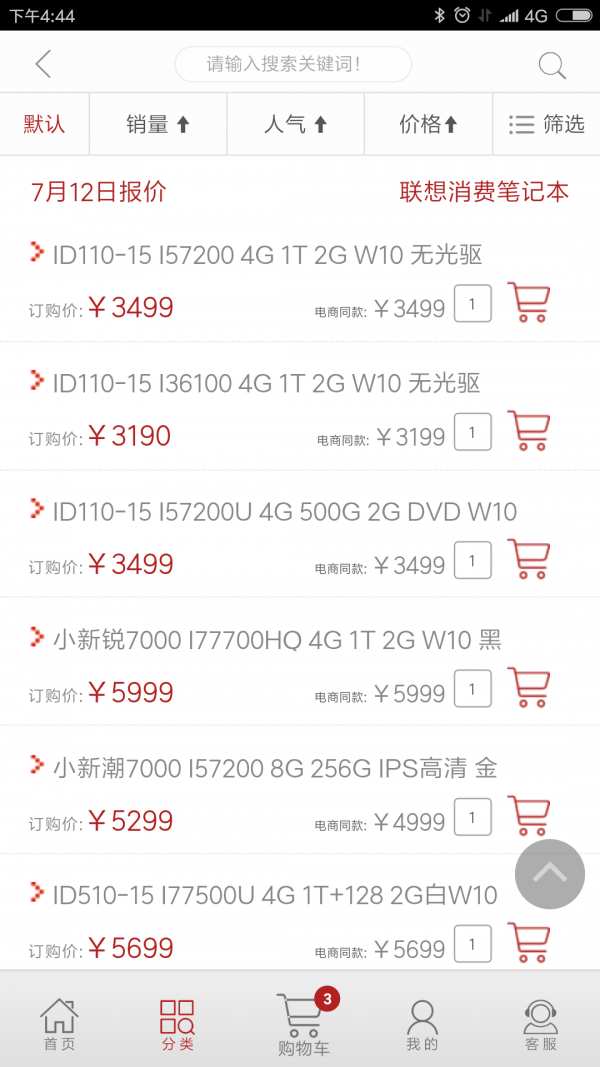Screen dimensions: 600x1067
Task: Sort the list by 销量
Action: click(158, 124)
